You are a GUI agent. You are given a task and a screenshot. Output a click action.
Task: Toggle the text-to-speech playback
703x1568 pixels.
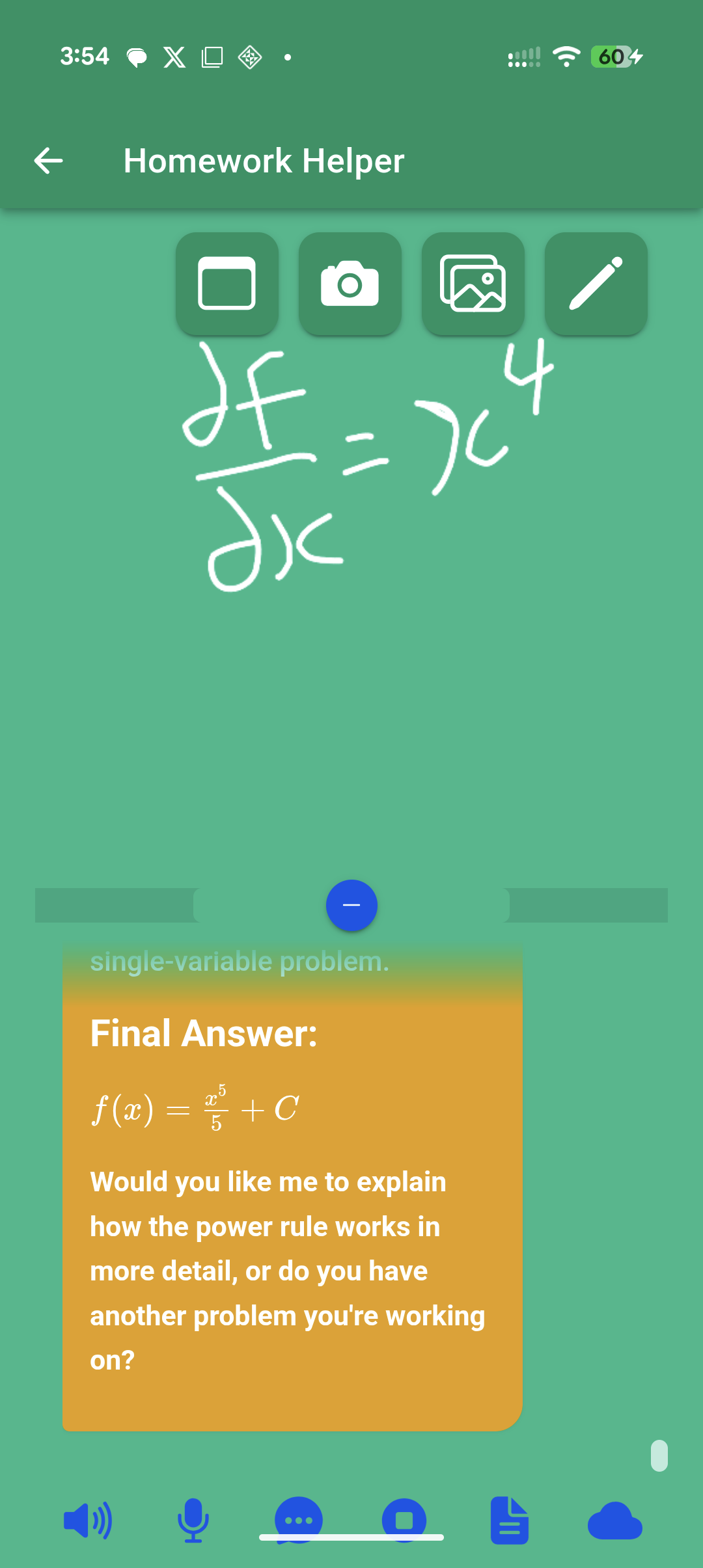click(x=87, y=1519)
